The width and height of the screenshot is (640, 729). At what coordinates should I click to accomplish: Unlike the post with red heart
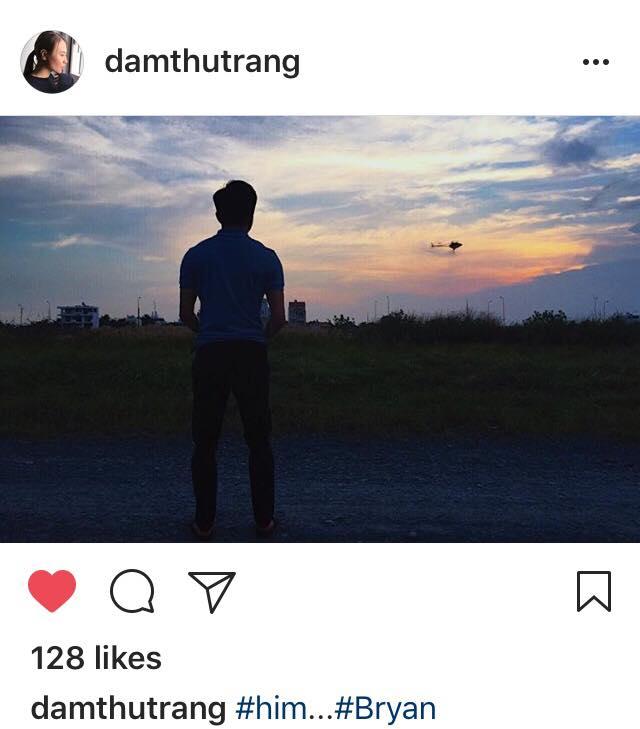point(52,591)
